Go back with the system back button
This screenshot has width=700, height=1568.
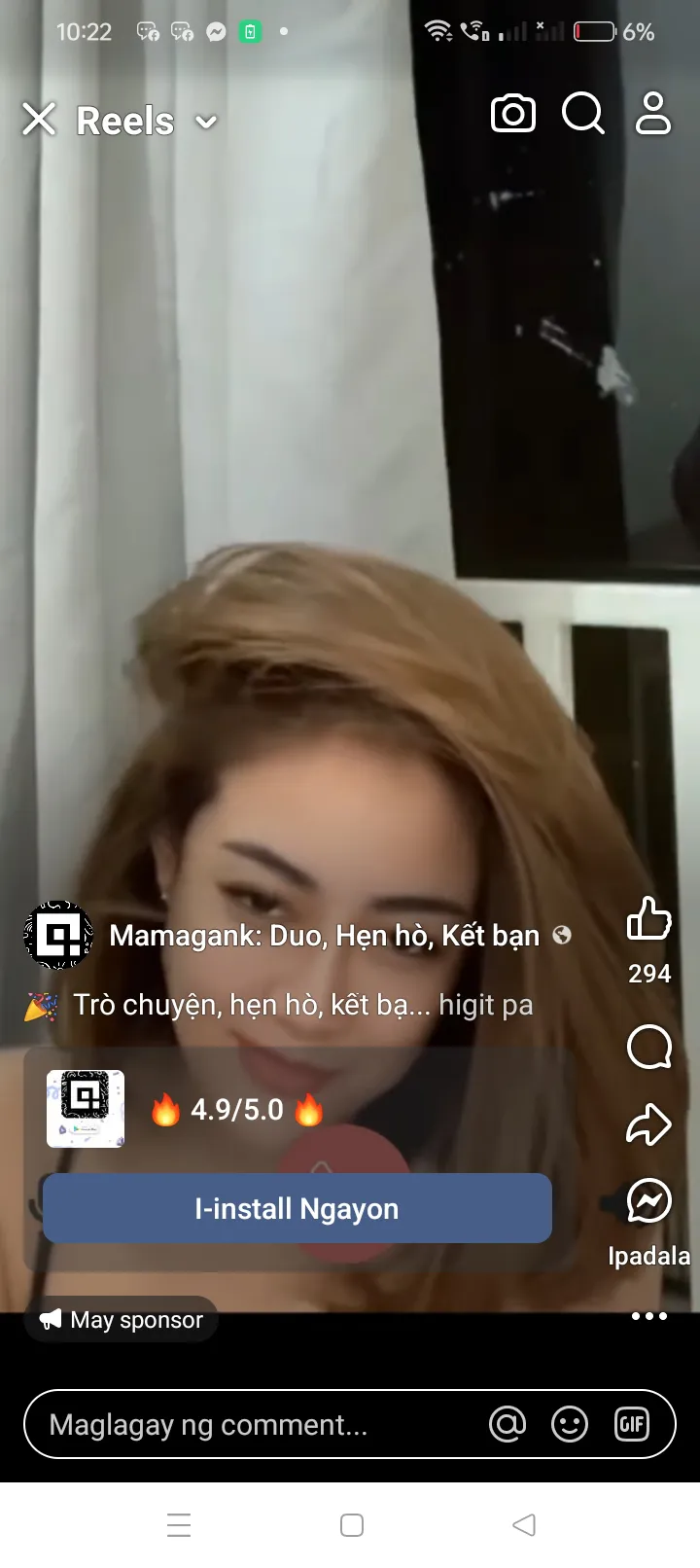pyautogui.click(x=524, y=1524)
